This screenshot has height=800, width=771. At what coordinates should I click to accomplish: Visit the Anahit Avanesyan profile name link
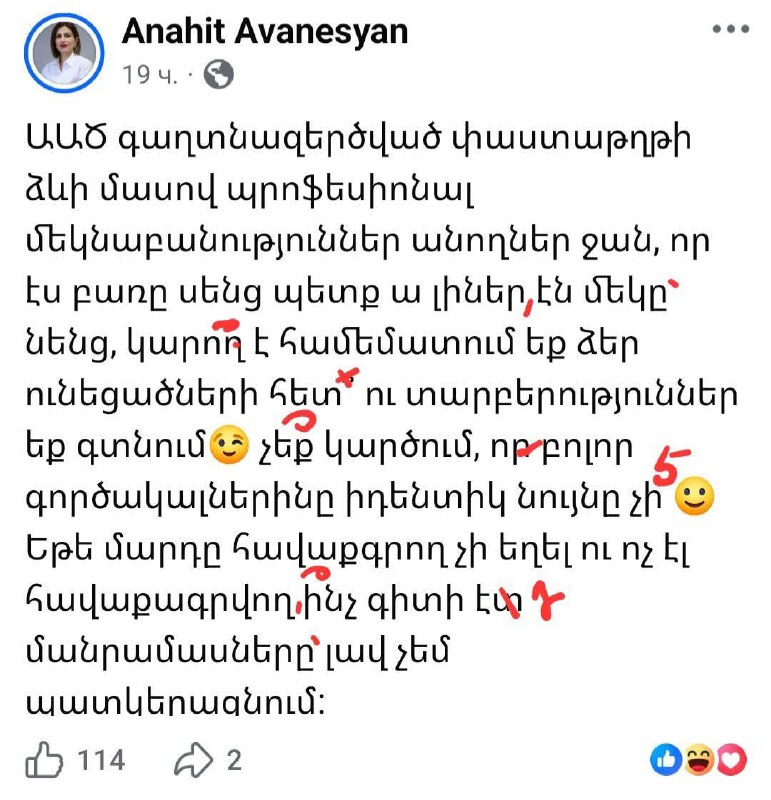264,31
